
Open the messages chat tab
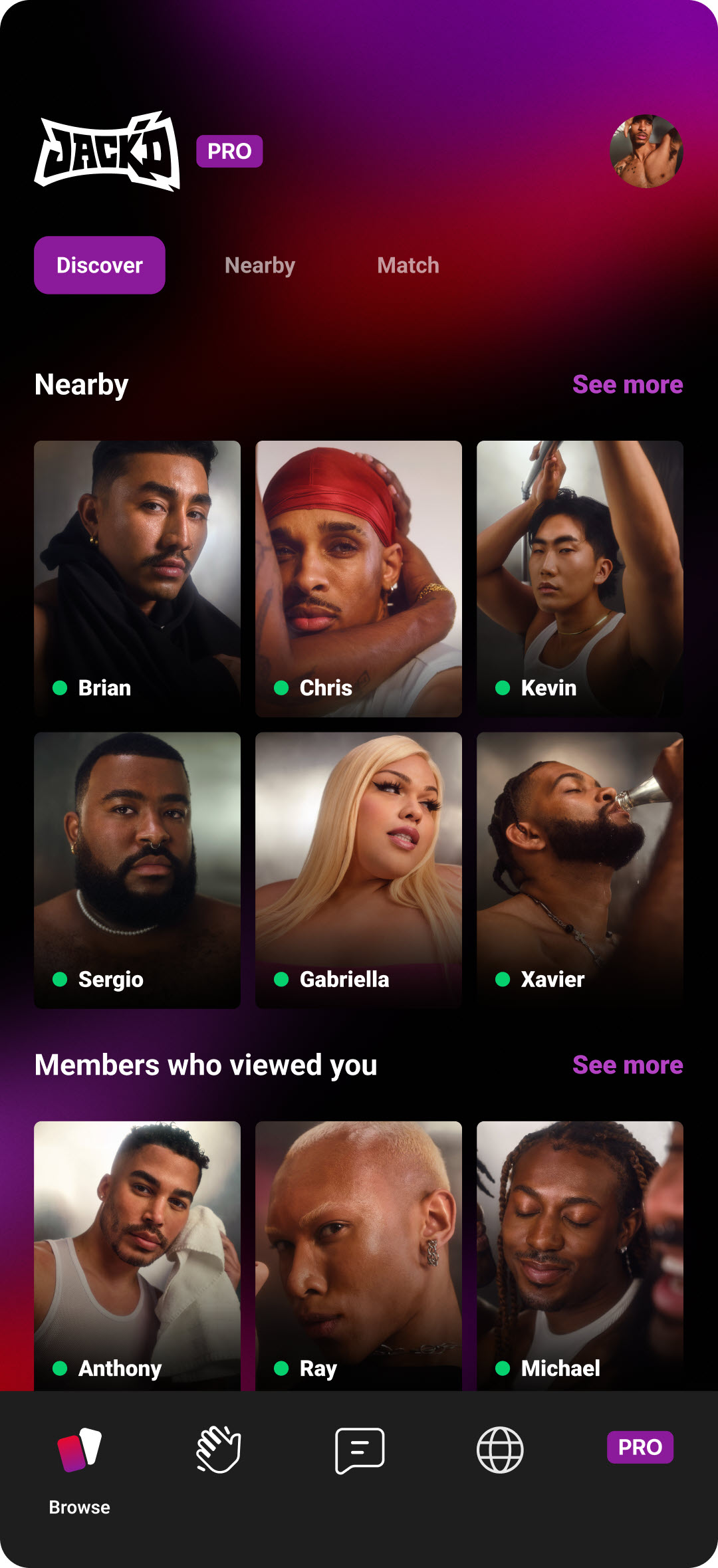tap(360, 1449)
